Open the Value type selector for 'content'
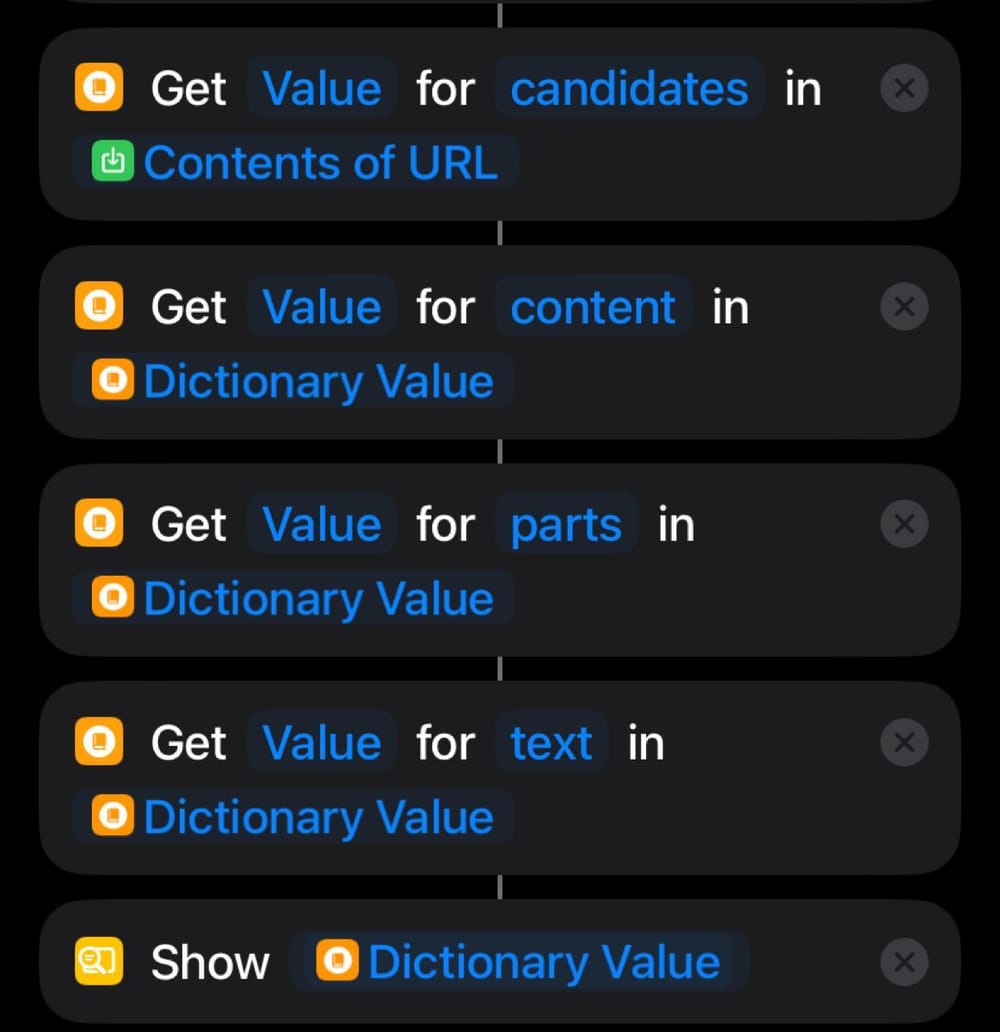The width and height of the screenshot is (1000, 1032). 321,307
